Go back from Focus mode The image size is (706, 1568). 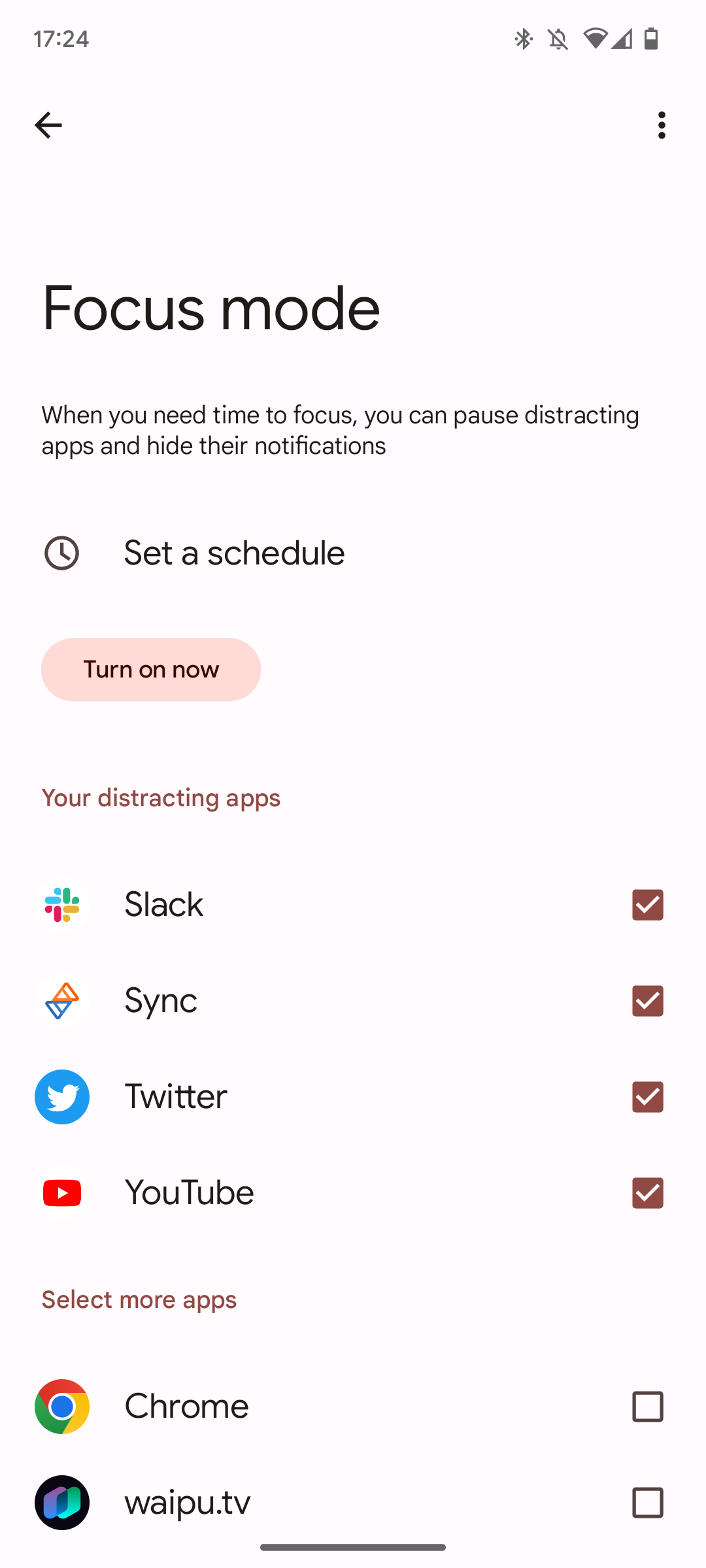[x=48, y=125]
